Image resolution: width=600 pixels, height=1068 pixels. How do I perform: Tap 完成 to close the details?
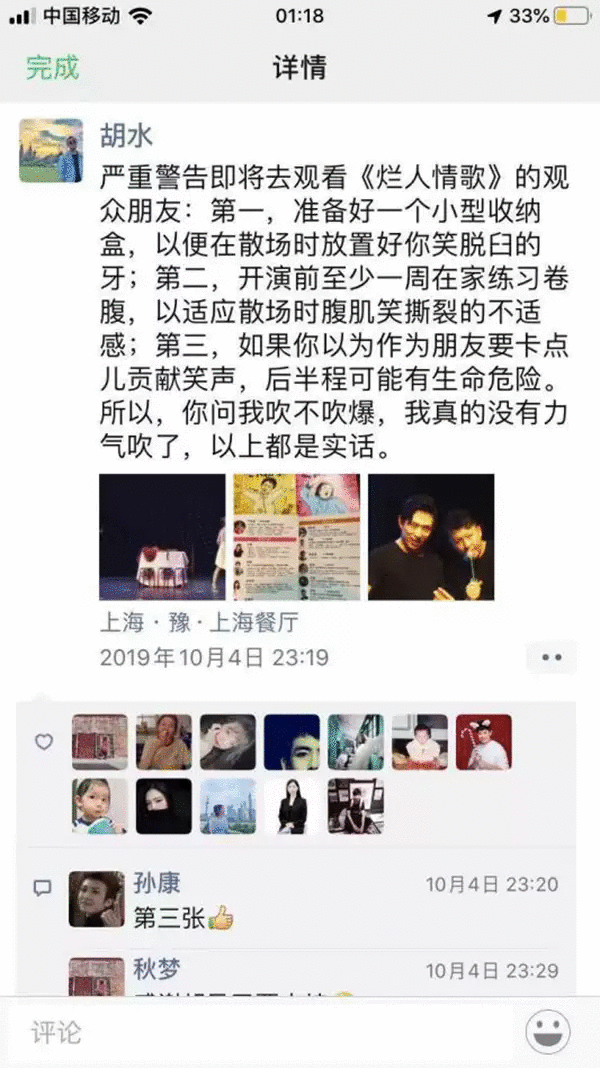[x=52, y=68]
